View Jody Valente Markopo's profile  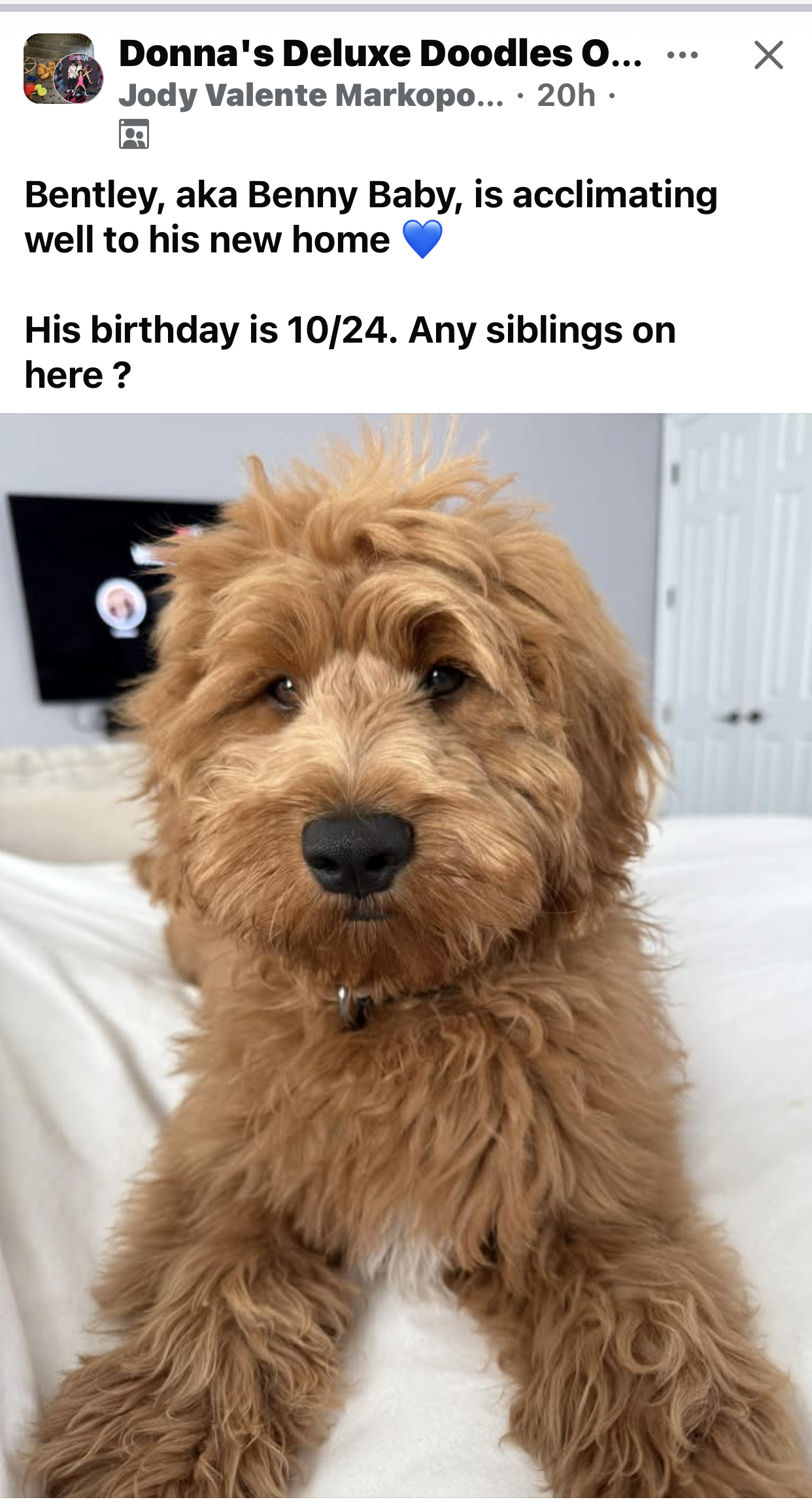(311, 95)
